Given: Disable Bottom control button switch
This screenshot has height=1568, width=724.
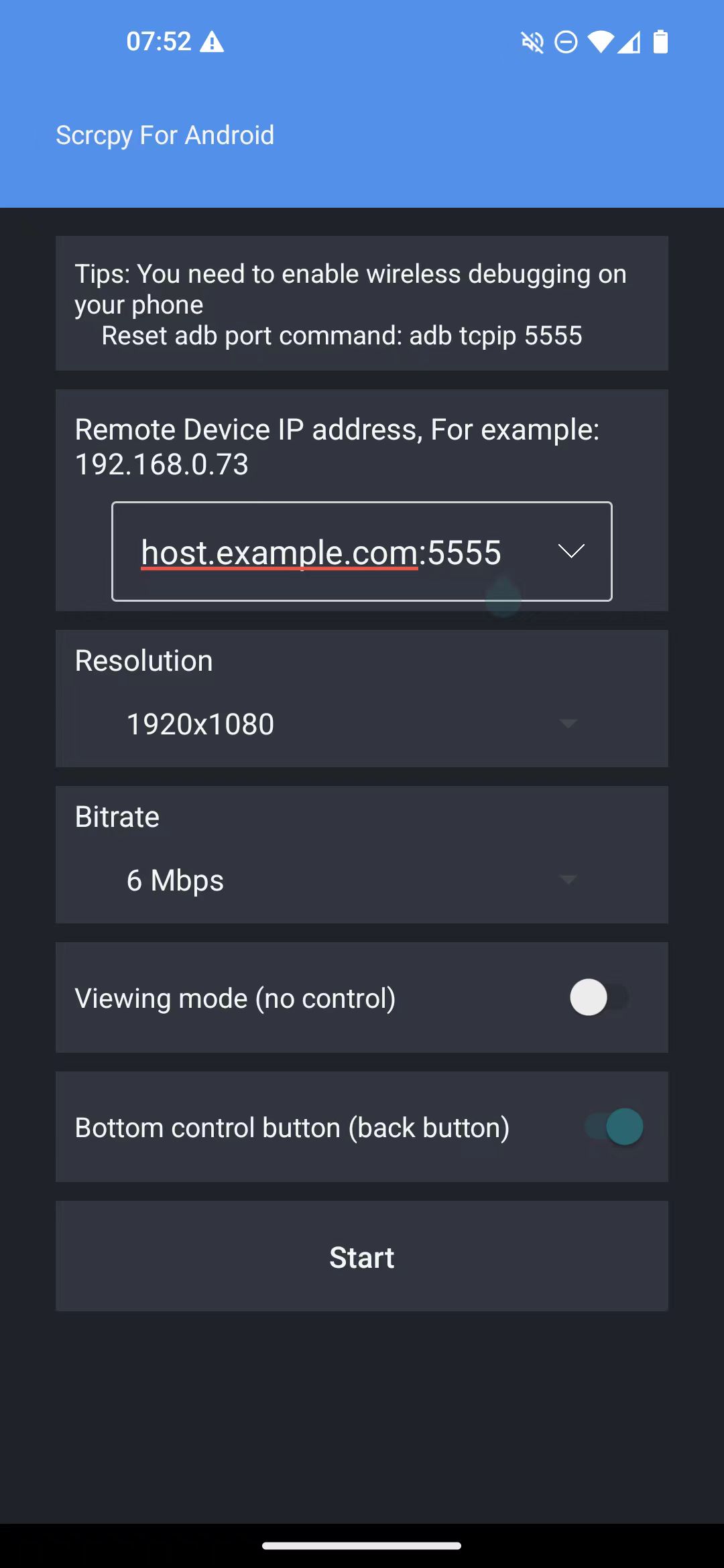Looking at the screenshot, I should pyautogui.click(x=614, y=1126).
